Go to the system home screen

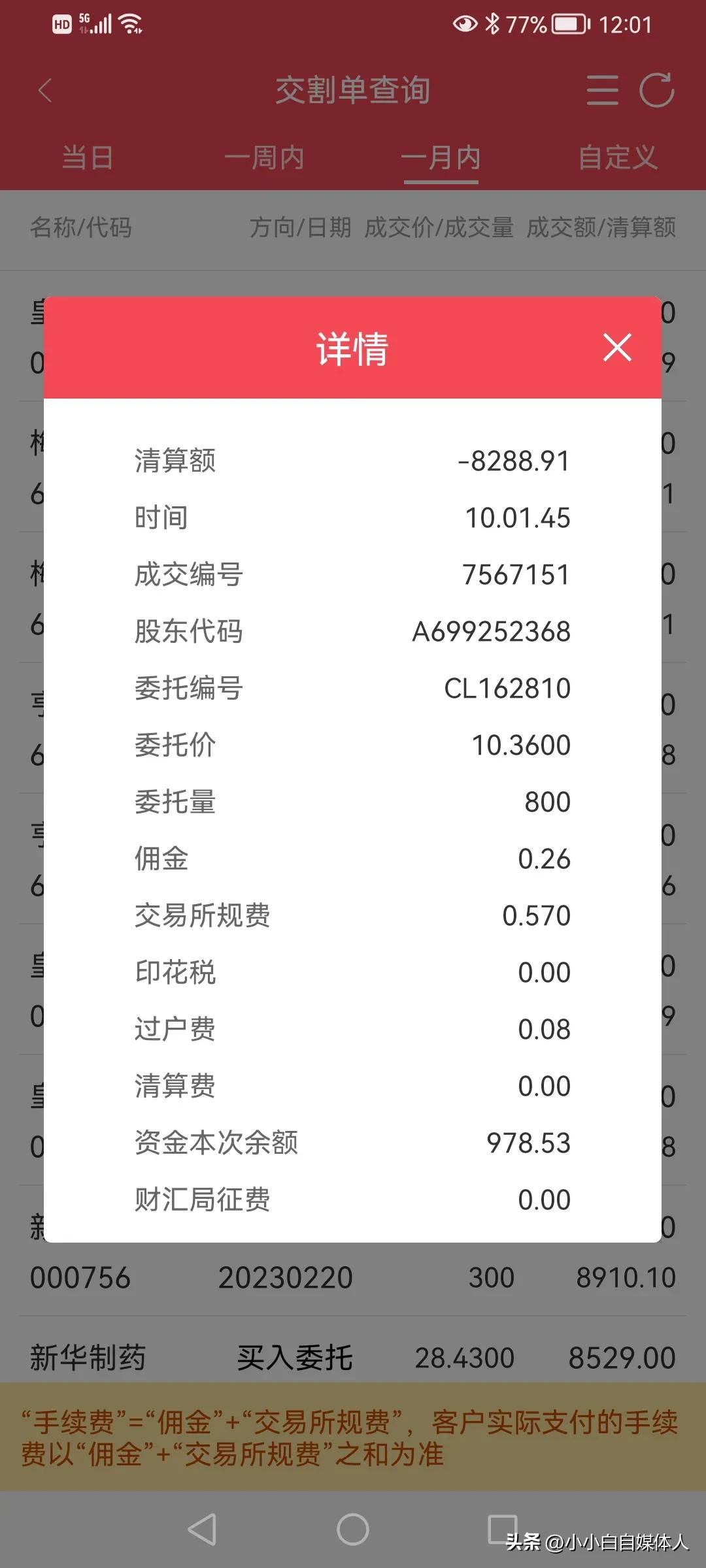(x=353, y=1529)
